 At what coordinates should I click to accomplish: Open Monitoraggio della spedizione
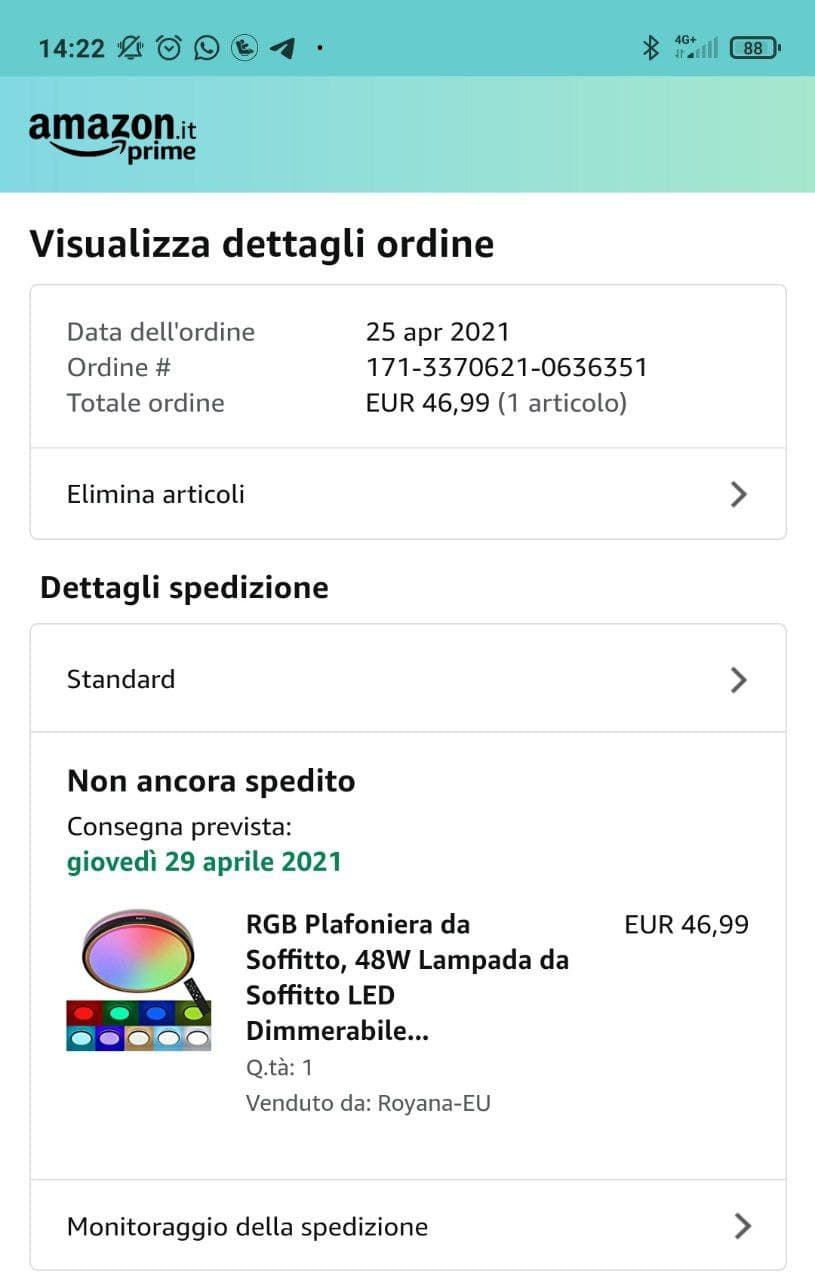tap(408, 1226)
